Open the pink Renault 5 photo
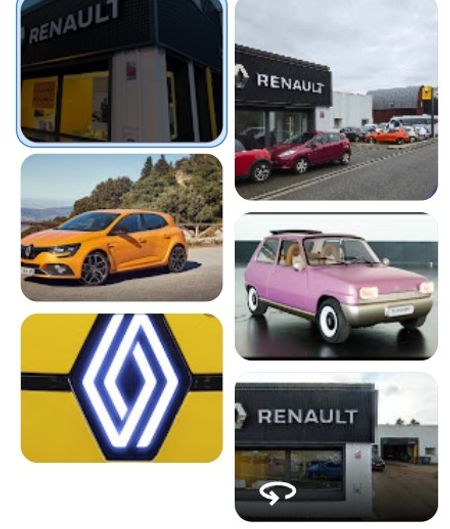Viewport: 450px width, 529px height. (336, 286)
